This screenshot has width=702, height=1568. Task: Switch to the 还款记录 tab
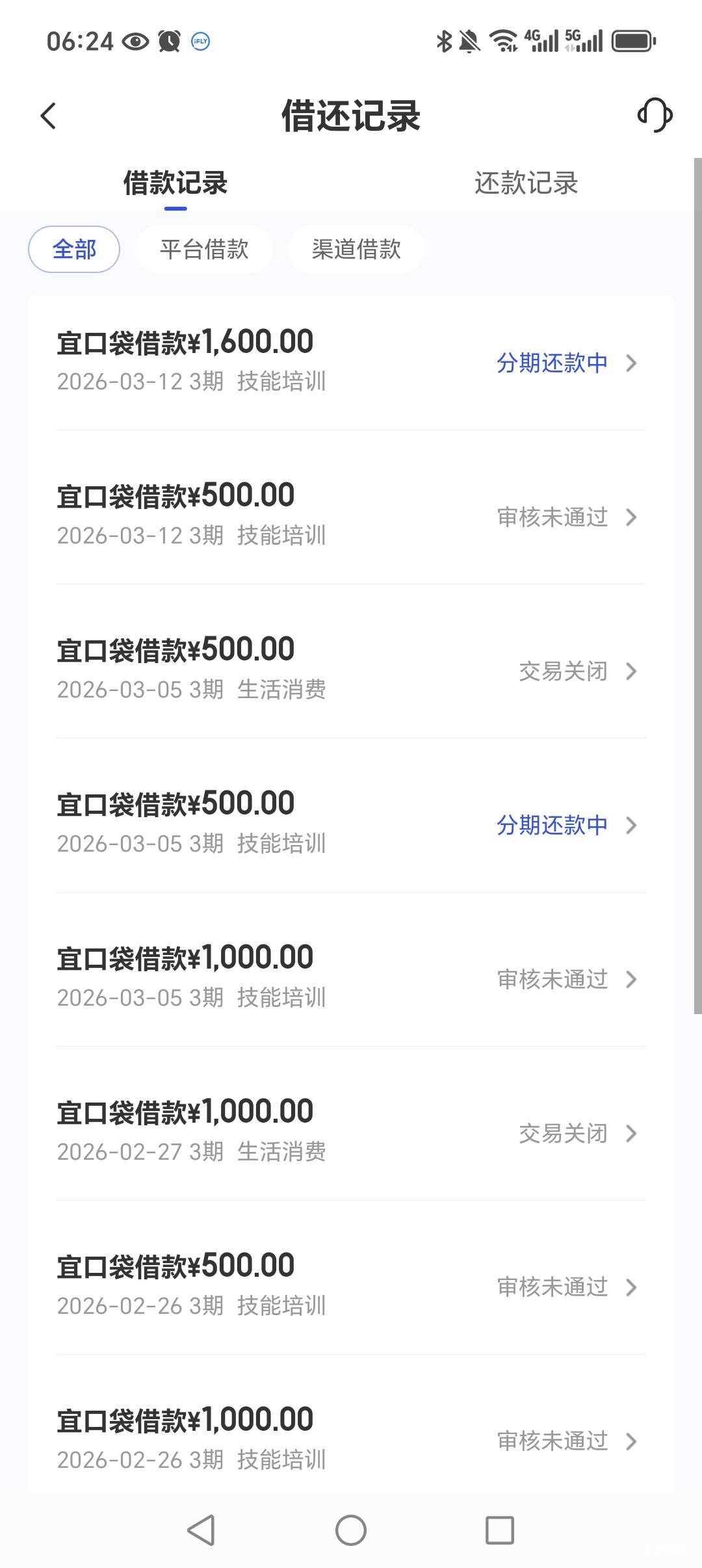(526, 183)
